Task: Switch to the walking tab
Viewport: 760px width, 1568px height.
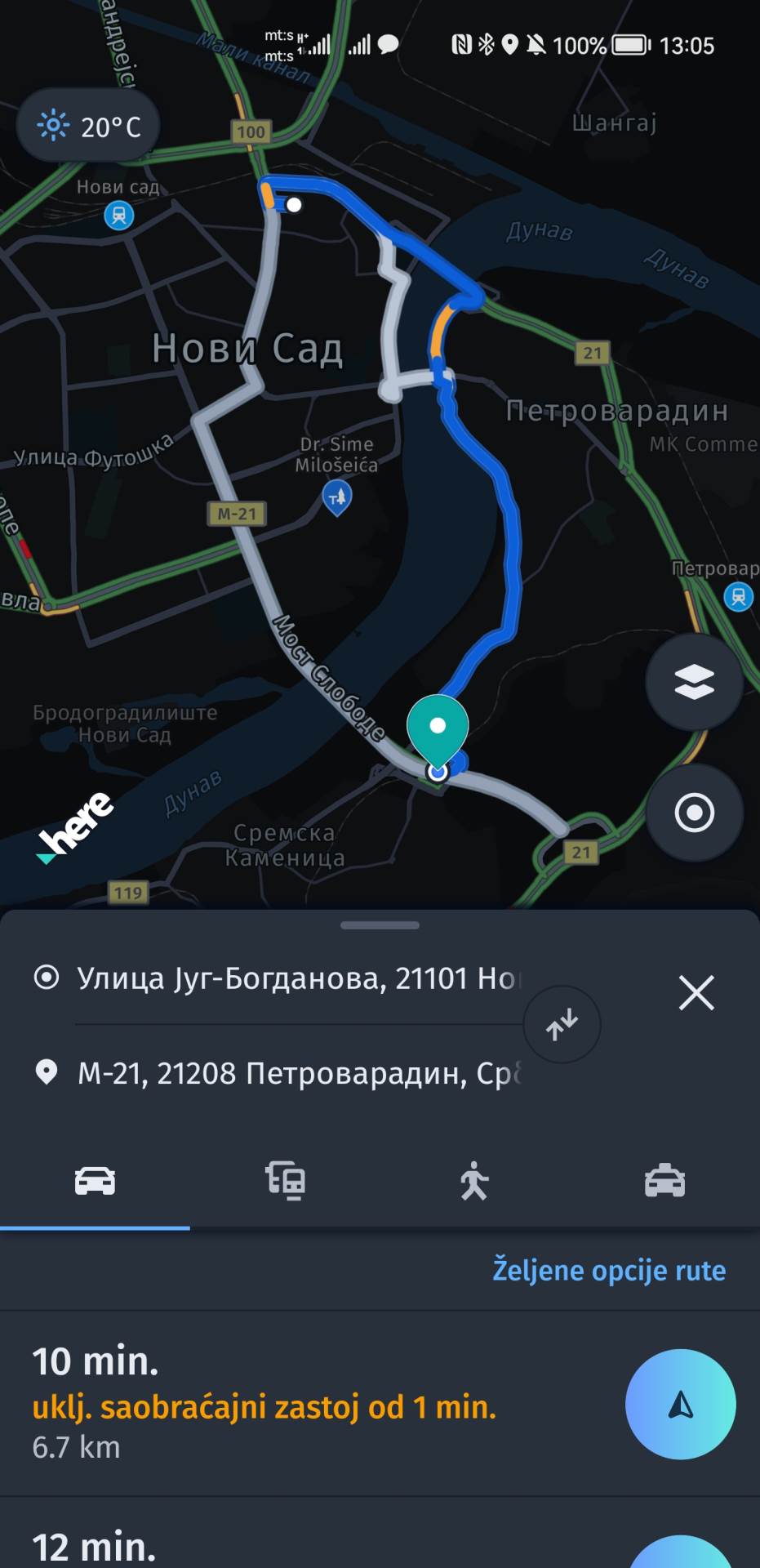Action: pos(474,1181)
